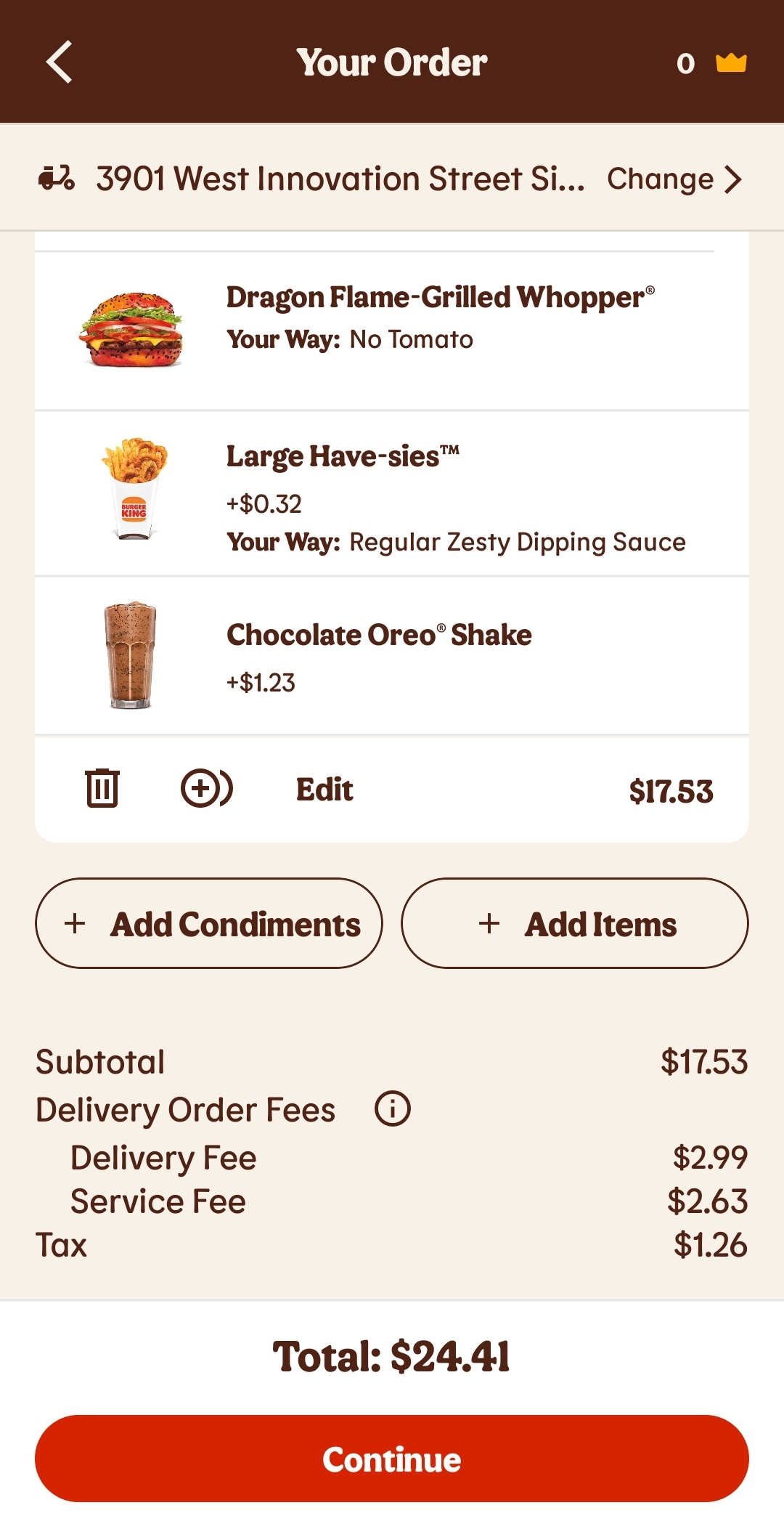The height and width of the screenshot is (1537, 784).
Task: Go back using the arrow
Action: pyautogui.click(x=60, y=62)
